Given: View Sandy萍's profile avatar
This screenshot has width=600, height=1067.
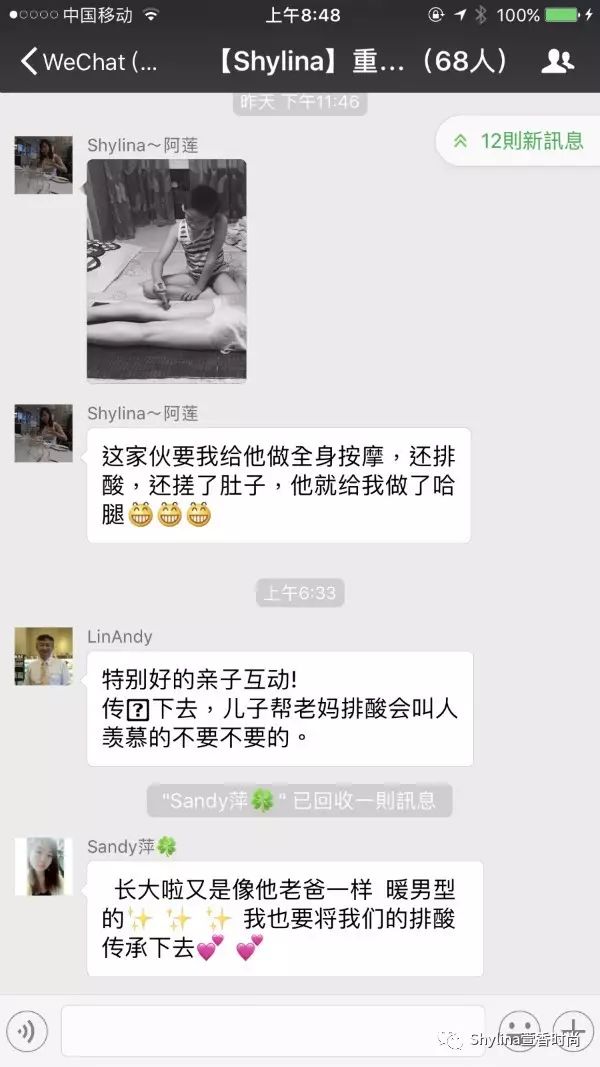Looking at the screenshot, I should point(43,866).
